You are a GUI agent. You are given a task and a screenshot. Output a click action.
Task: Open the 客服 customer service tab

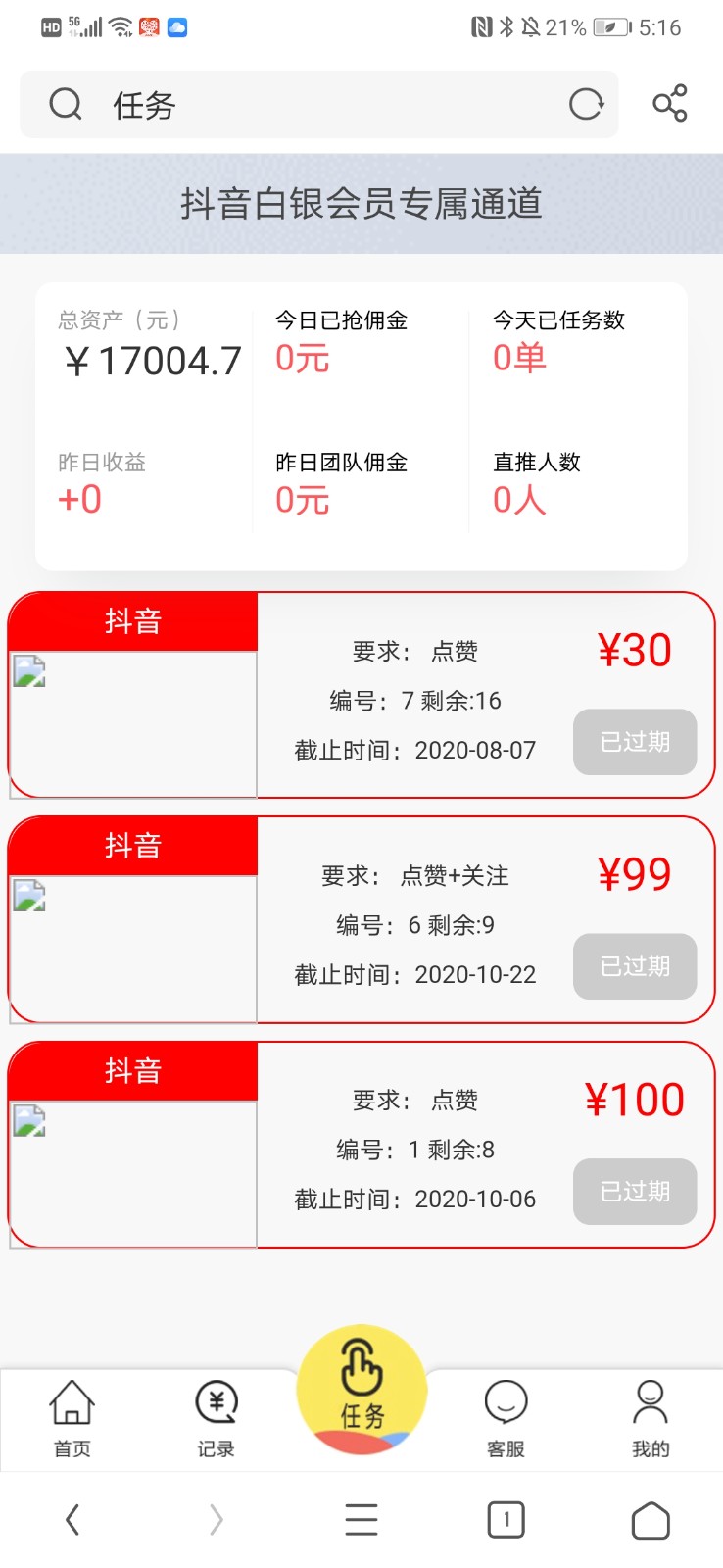[506, 1419]
